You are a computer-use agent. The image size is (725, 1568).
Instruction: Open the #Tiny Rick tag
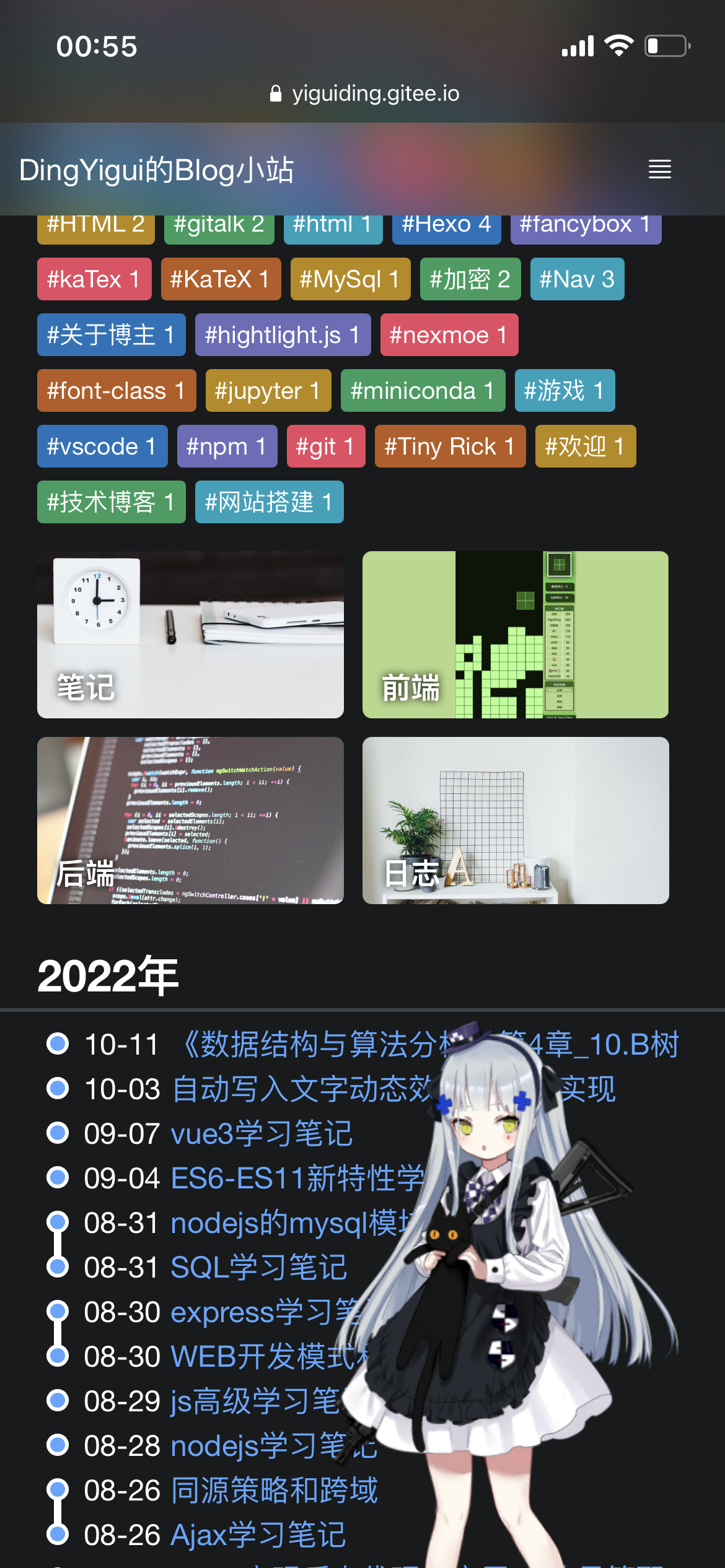[x=449, y=446]
